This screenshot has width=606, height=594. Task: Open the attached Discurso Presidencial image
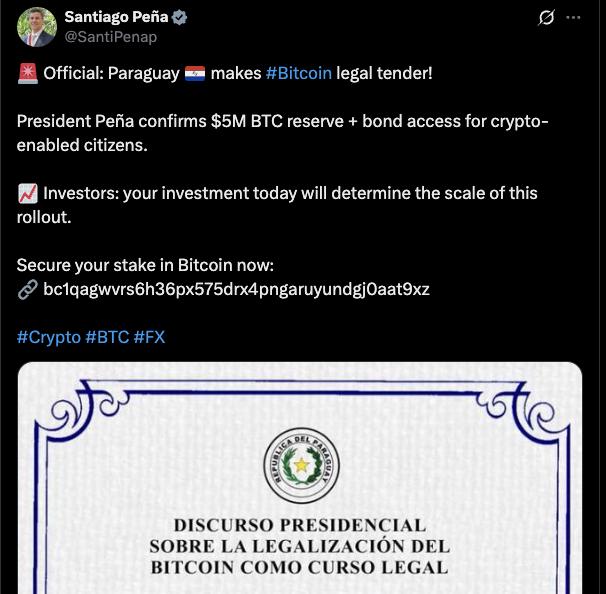[x=300, y=480]
